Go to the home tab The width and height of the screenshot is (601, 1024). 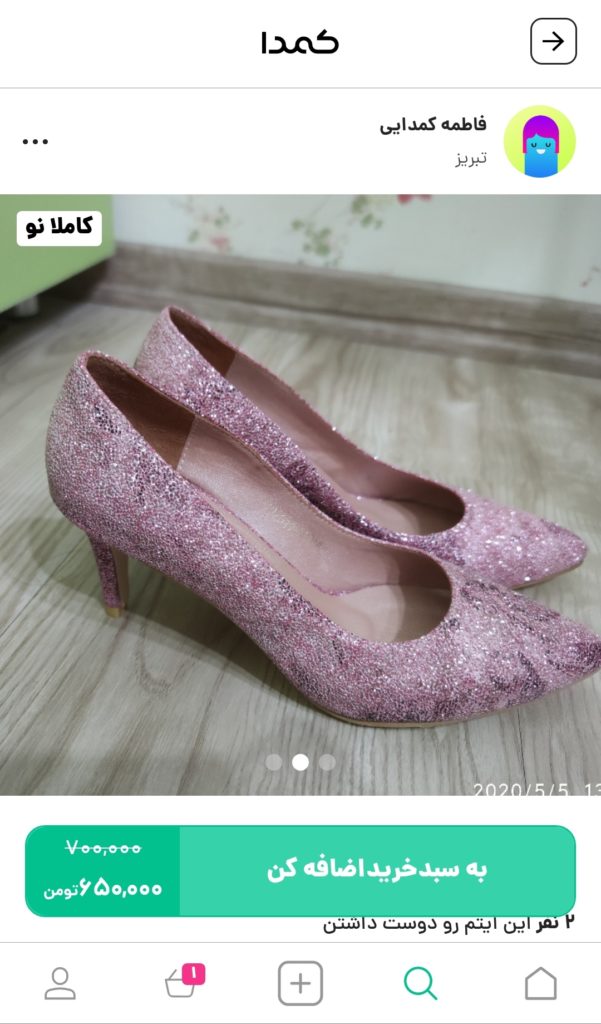tap(540, 984)
